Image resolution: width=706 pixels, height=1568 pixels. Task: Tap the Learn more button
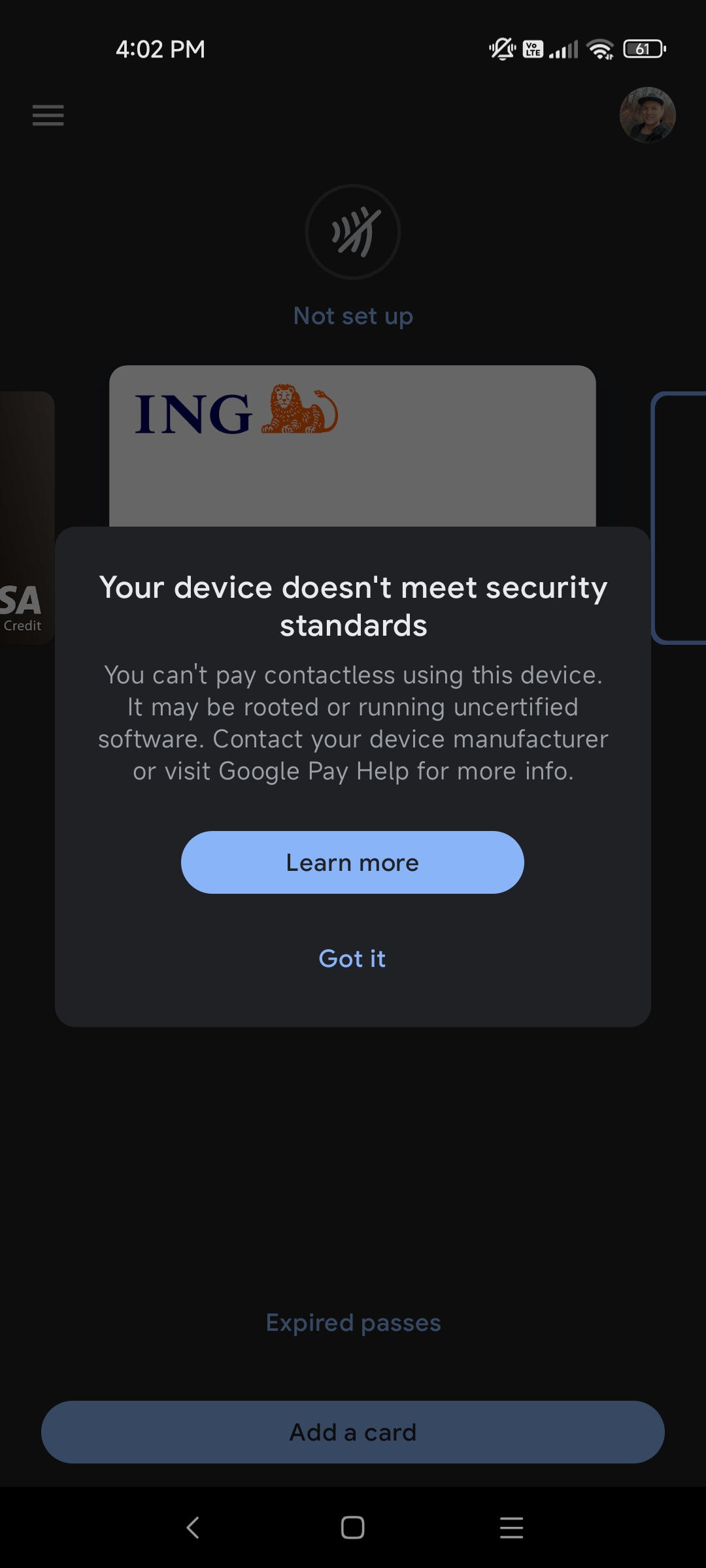click(x=352, y=862)
